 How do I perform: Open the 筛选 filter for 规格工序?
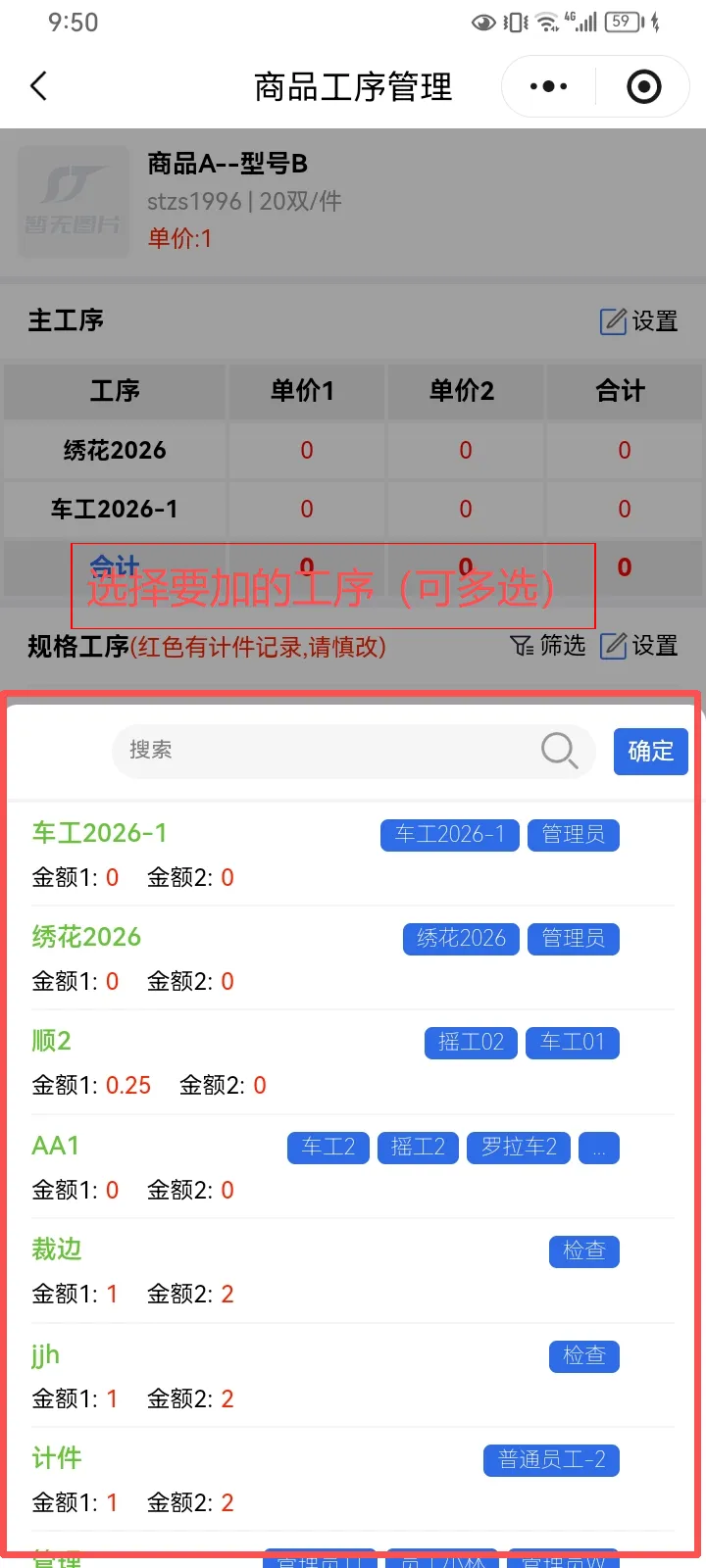pyautogui.click(x=548, y=645)
